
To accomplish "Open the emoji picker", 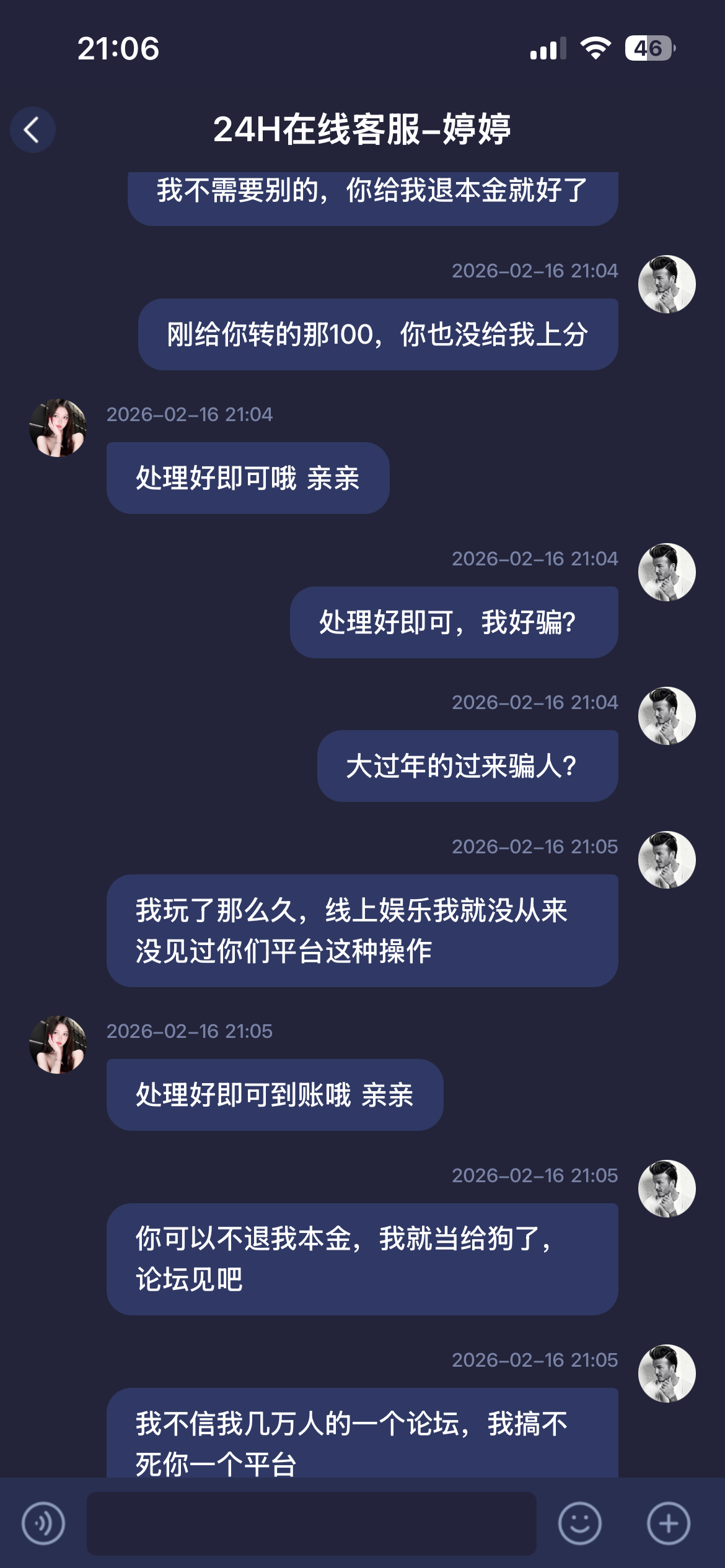I will [579, 1523].
